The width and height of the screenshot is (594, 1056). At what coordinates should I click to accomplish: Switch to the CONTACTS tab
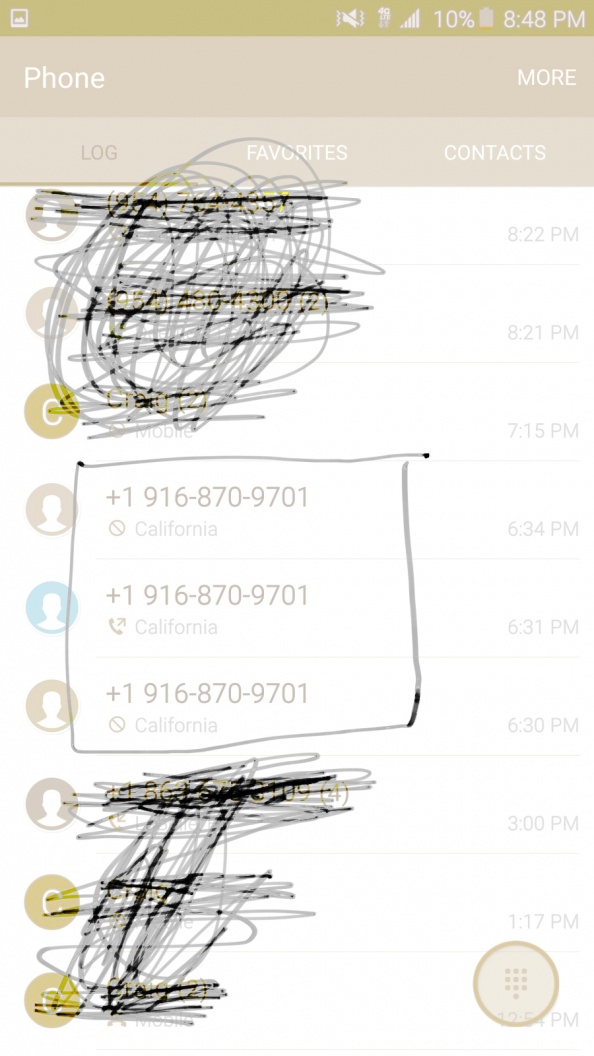(x=495, y=152)
